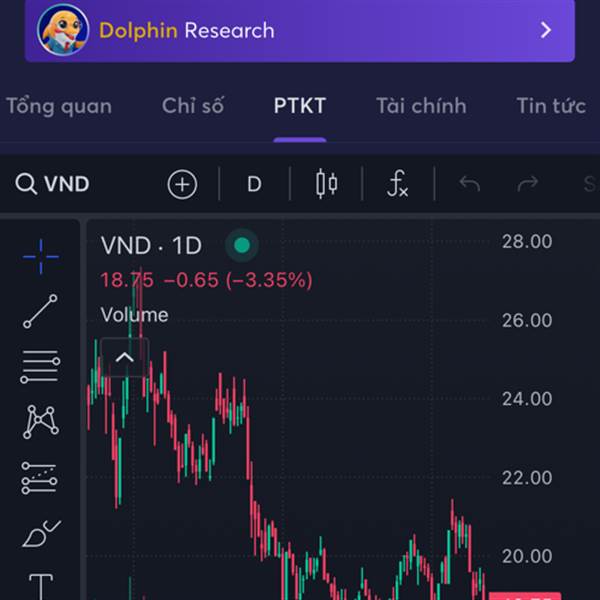
Task: Choose the text annotation tool
Action: [x=41, y=587]
